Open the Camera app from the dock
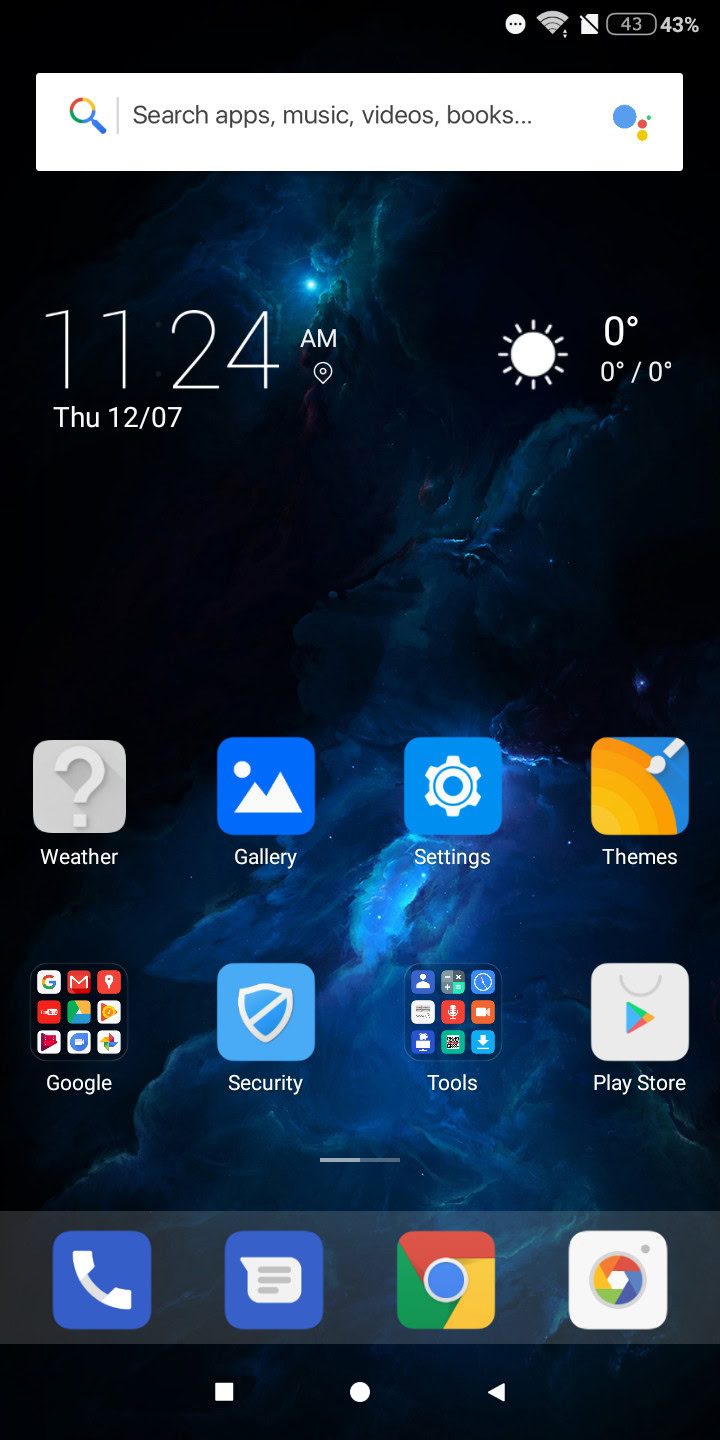720x1440 pixels. coord(618,1279)
